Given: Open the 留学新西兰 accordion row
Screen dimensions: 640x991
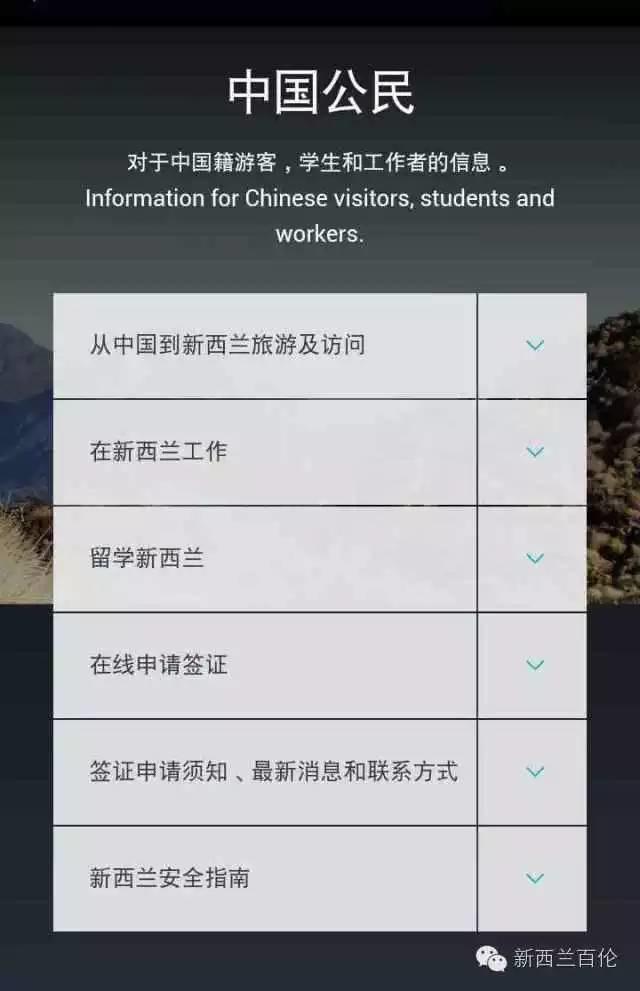Looking at the screenshot, I should [x=534, y=559].
